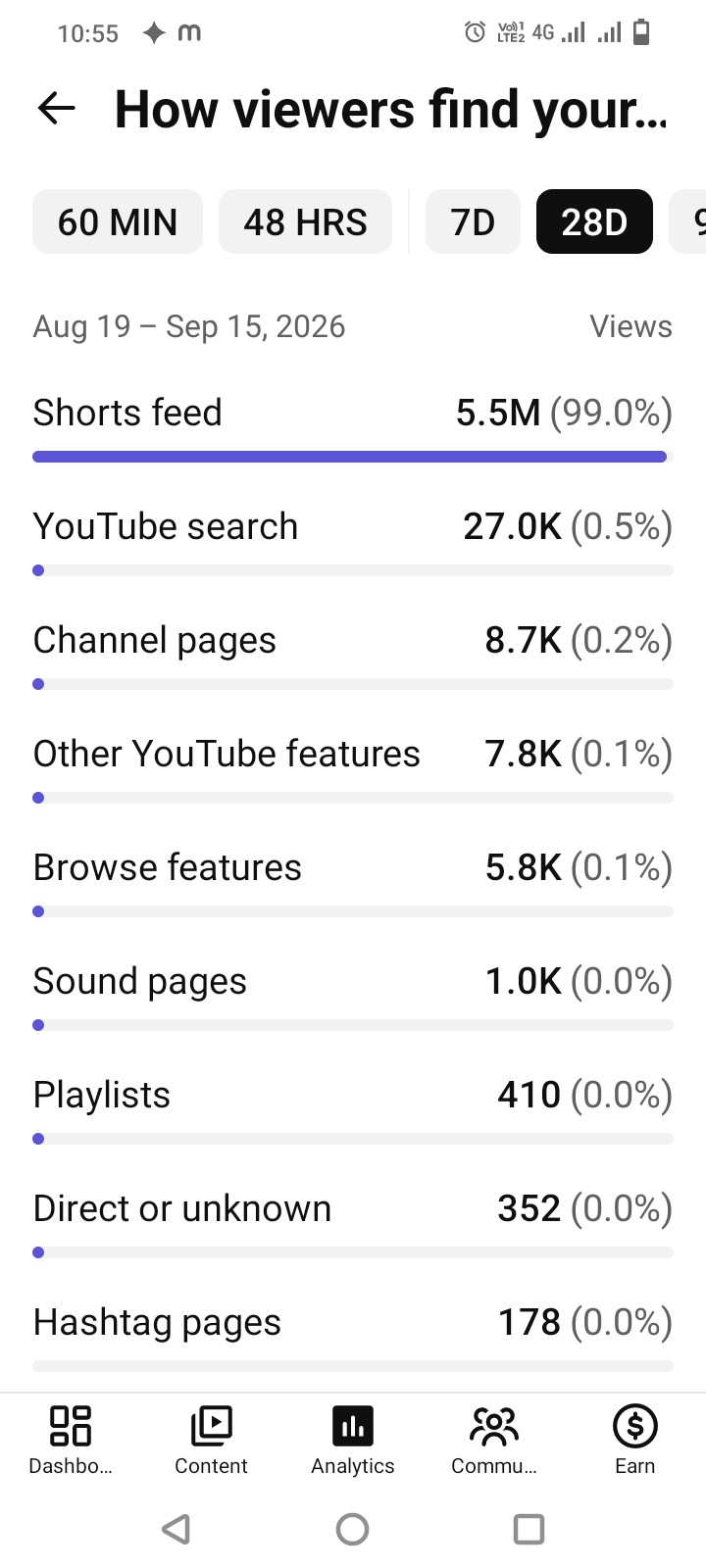Select the 60 MIN time range
Viewport: 706px width, 1568px height.
coord(118,222)
